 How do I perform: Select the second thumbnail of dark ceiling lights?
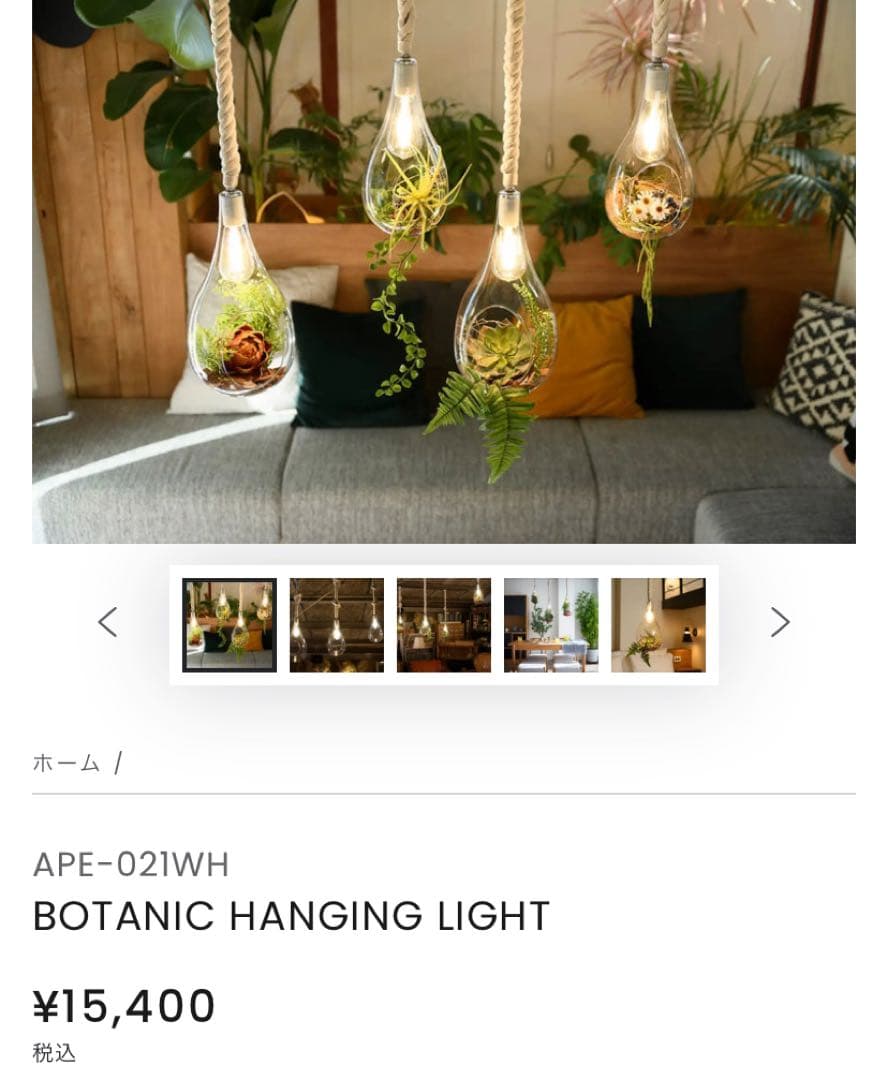[x=336, y=625]
